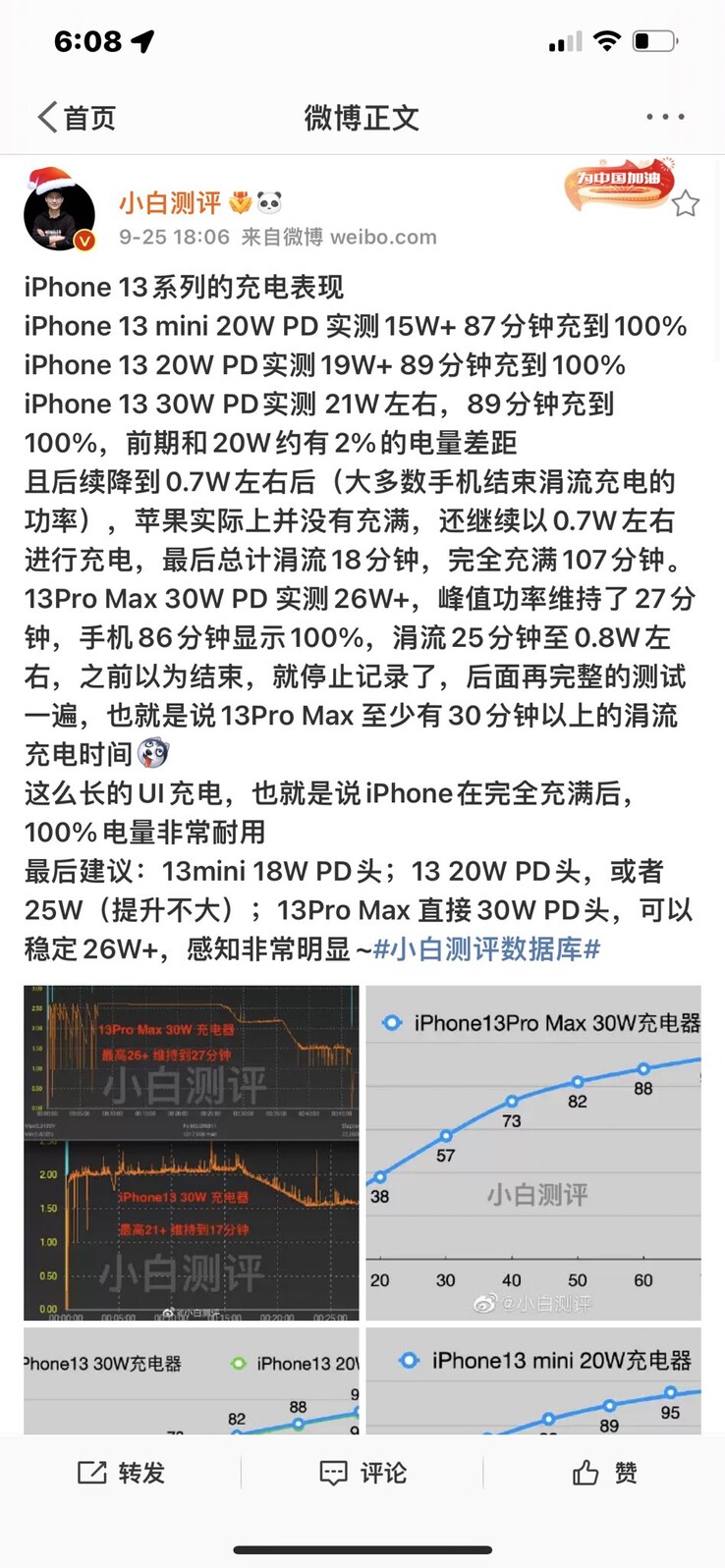Favorite the post with the star icon
This screenshot has height=1568, width=725.
[686, 203]
